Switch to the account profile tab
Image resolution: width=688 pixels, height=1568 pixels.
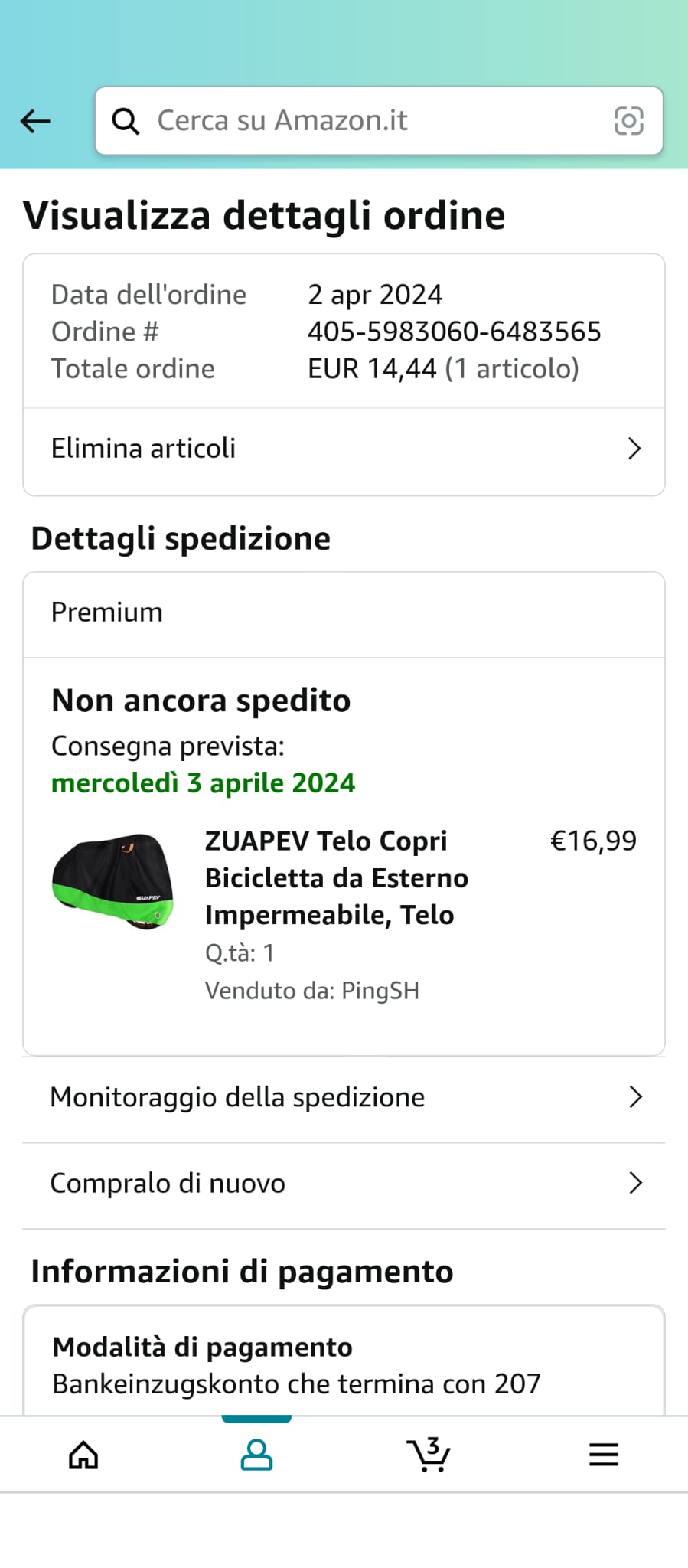[x=256, y=1455]
